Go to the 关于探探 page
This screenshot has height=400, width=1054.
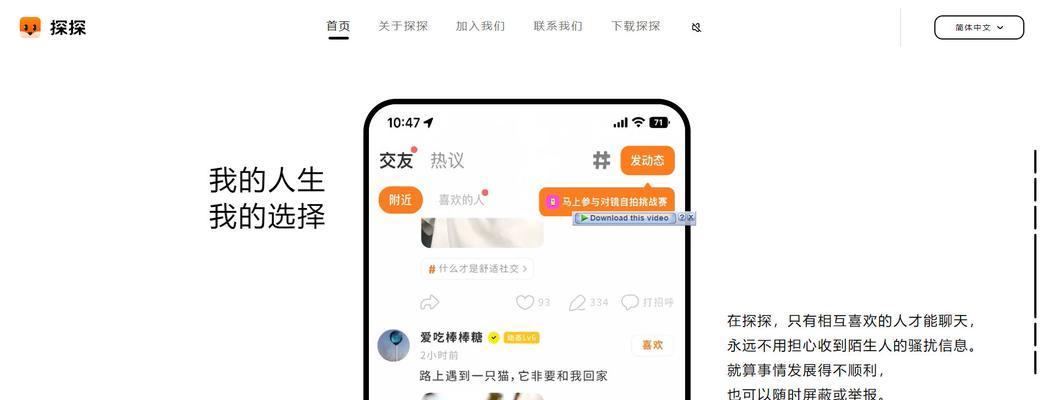point(403,26)
